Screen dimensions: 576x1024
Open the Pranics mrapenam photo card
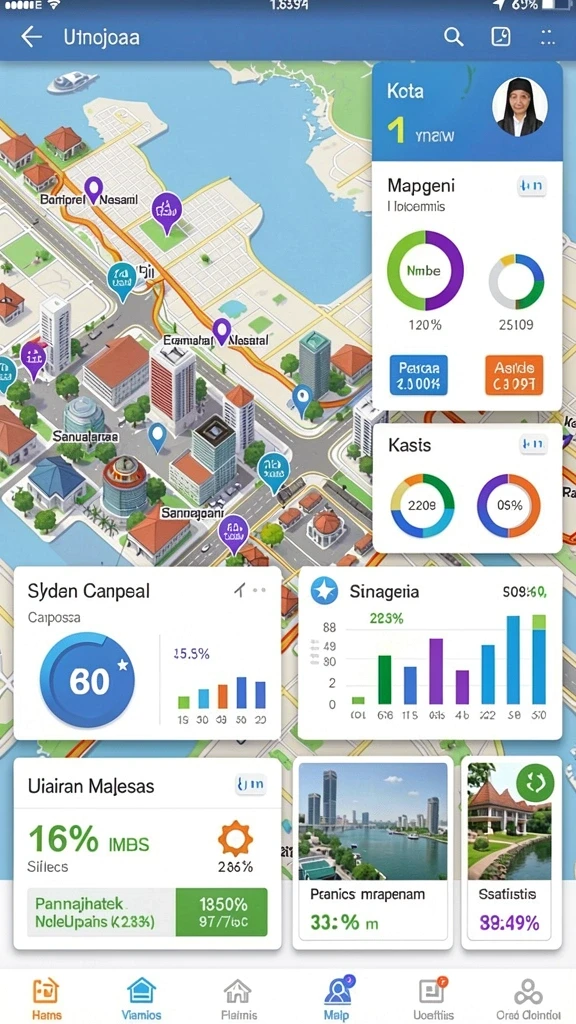pyautogui.click(x=373, y=853)
